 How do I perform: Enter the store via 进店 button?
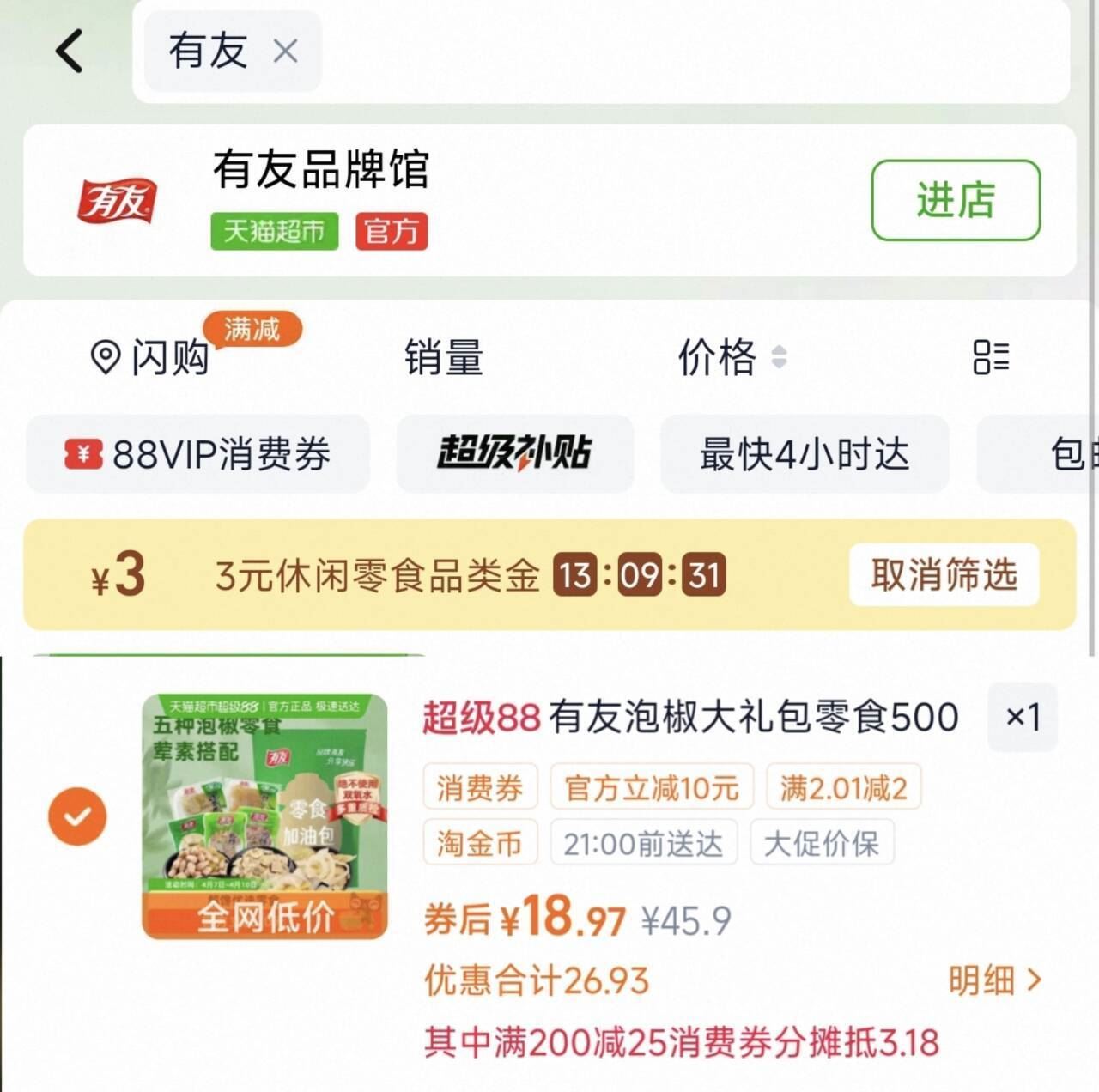[956, 200]
